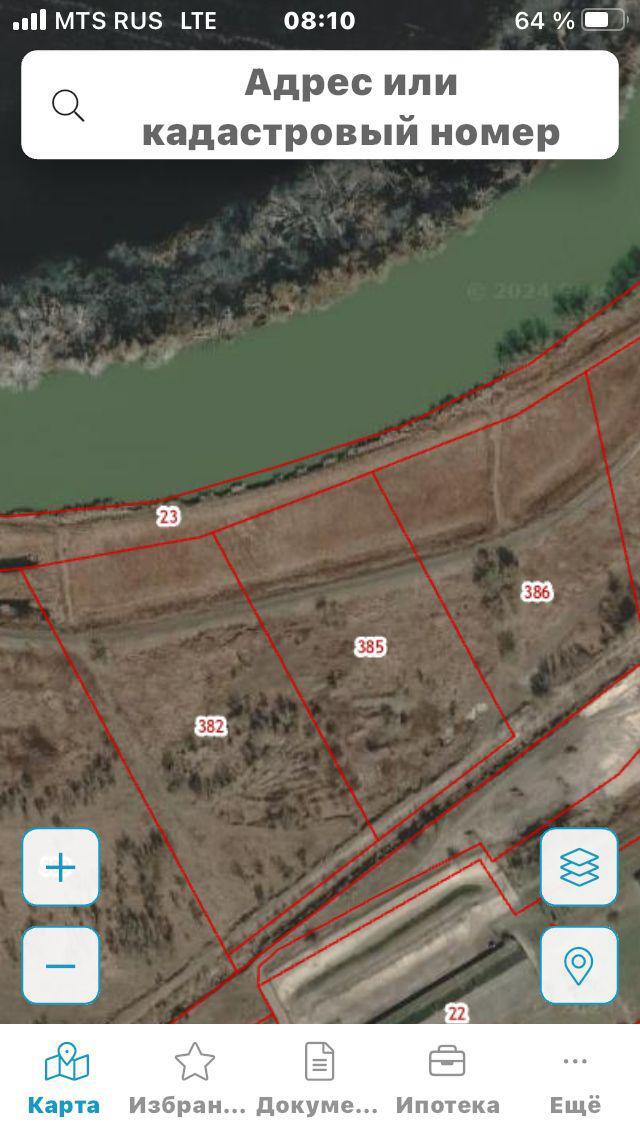Center map on my current location
640x1136 pixels.
(579, 965)
